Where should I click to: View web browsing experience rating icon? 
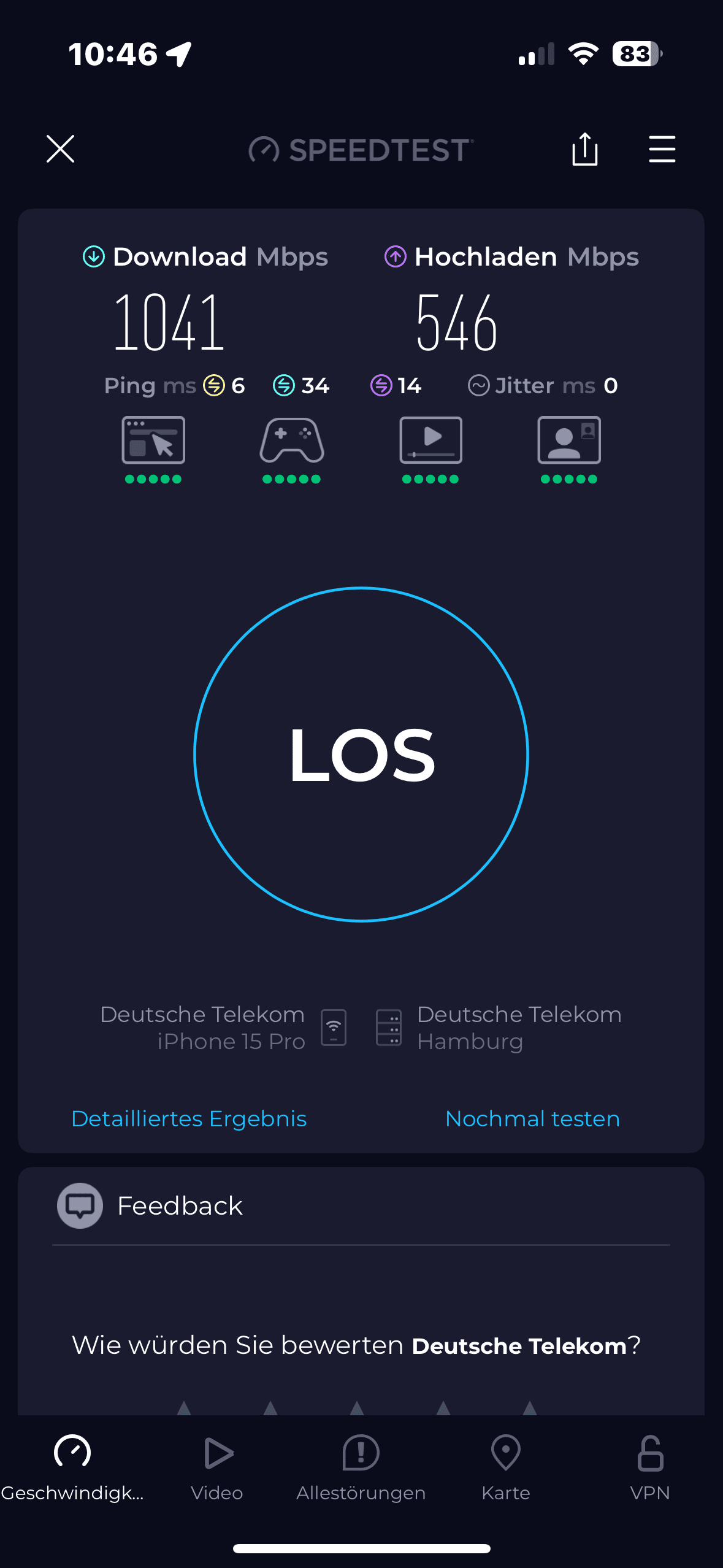pyautogui.click(x=153, y=440)
